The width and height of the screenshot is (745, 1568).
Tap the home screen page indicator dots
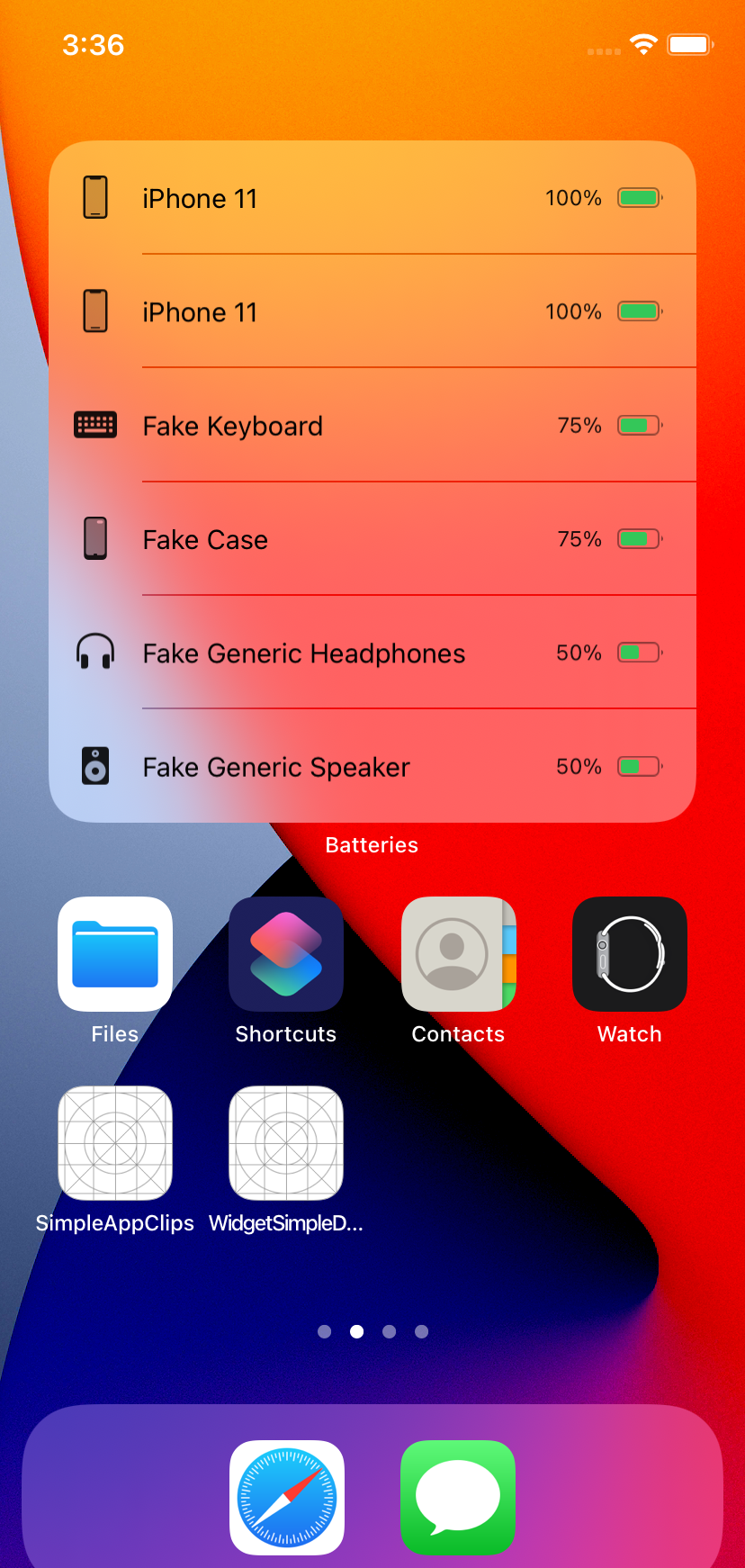coord(372,1331)
